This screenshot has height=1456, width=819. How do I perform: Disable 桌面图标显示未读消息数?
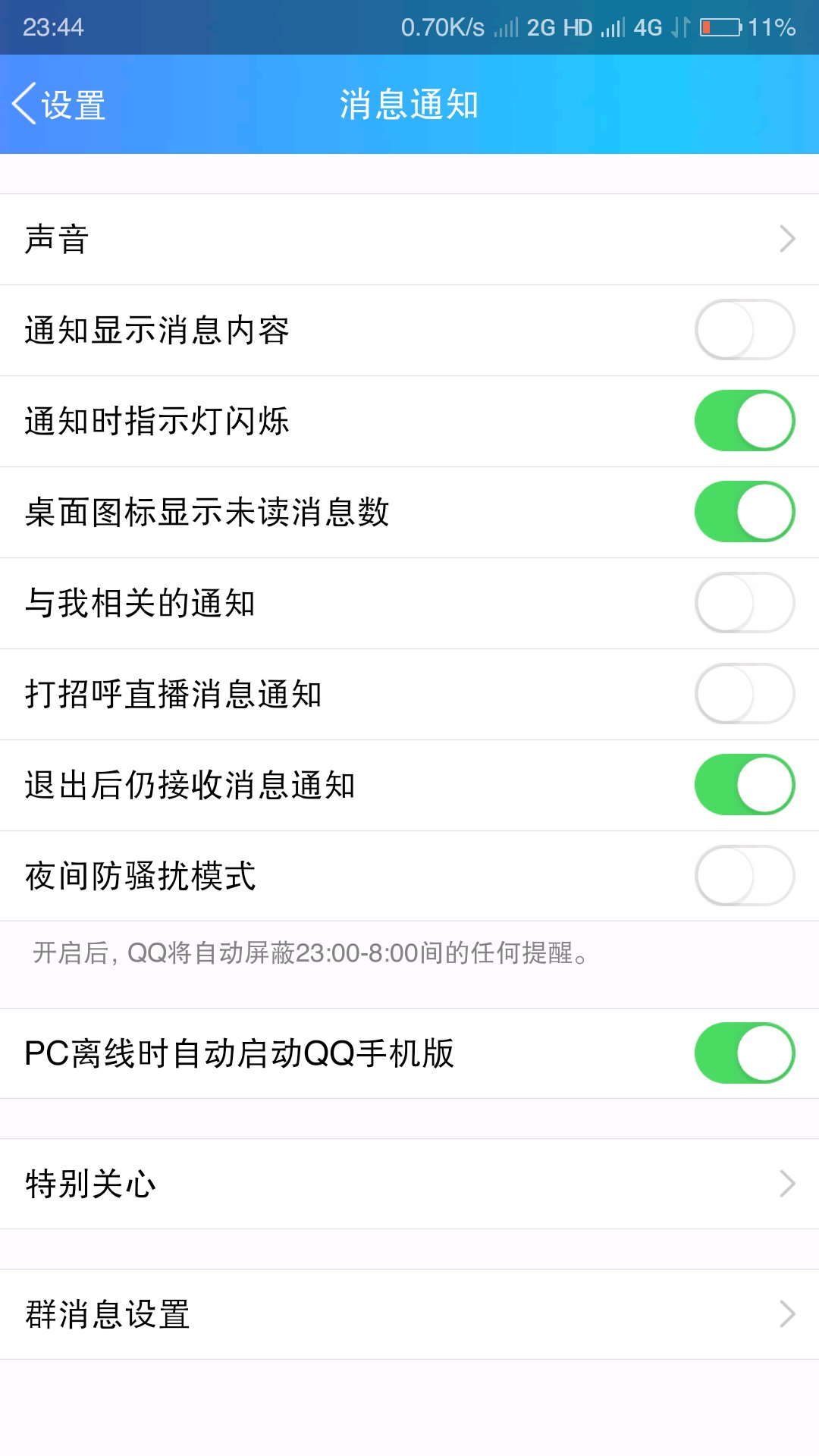click(744, 512)
